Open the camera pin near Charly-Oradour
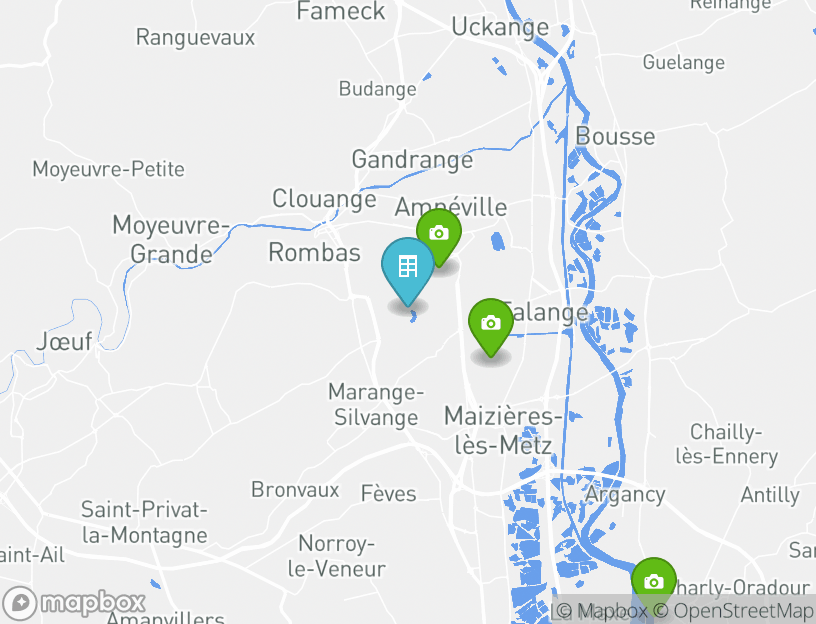This screenshot has height=624, width=816. point(653,582)
